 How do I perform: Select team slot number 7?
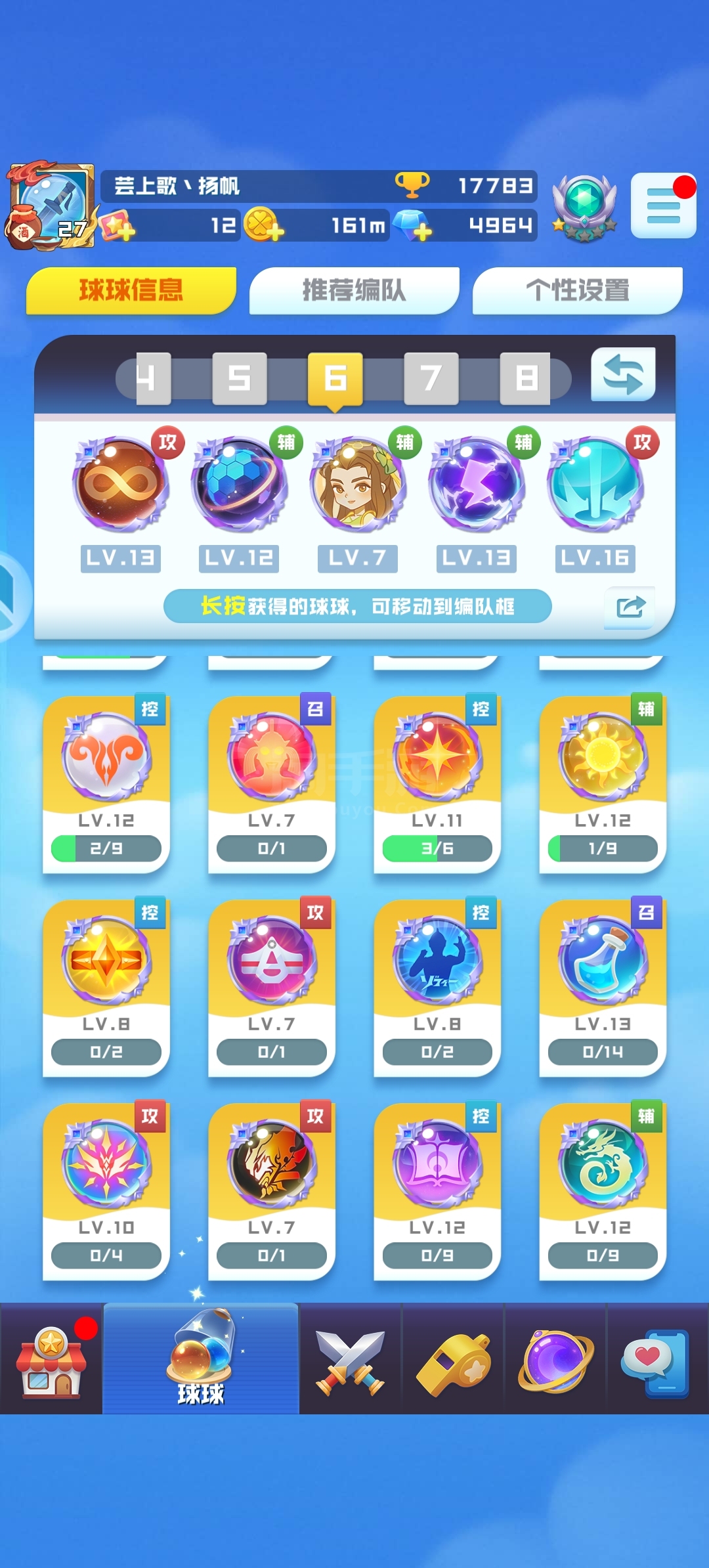431,378
